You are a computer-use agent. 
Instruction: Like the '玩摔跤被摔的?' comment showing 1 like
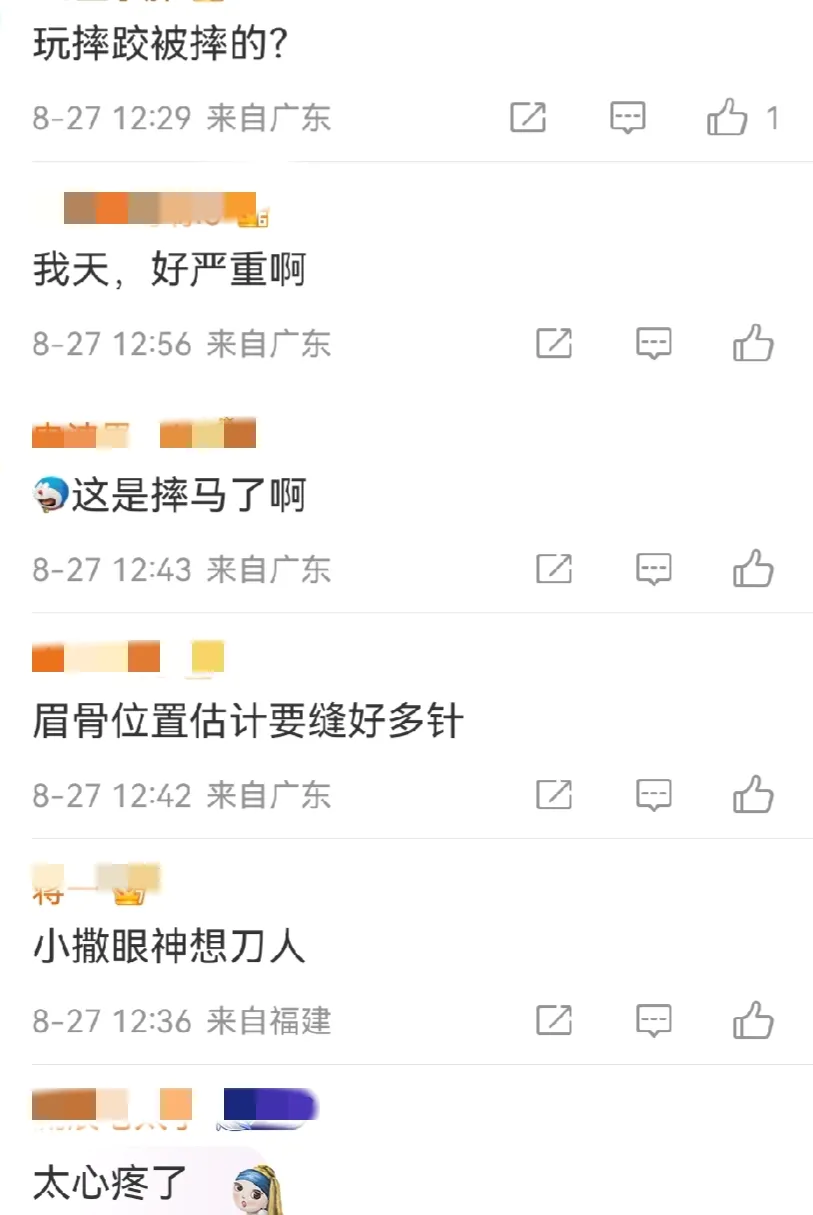(x=728, y=117)
